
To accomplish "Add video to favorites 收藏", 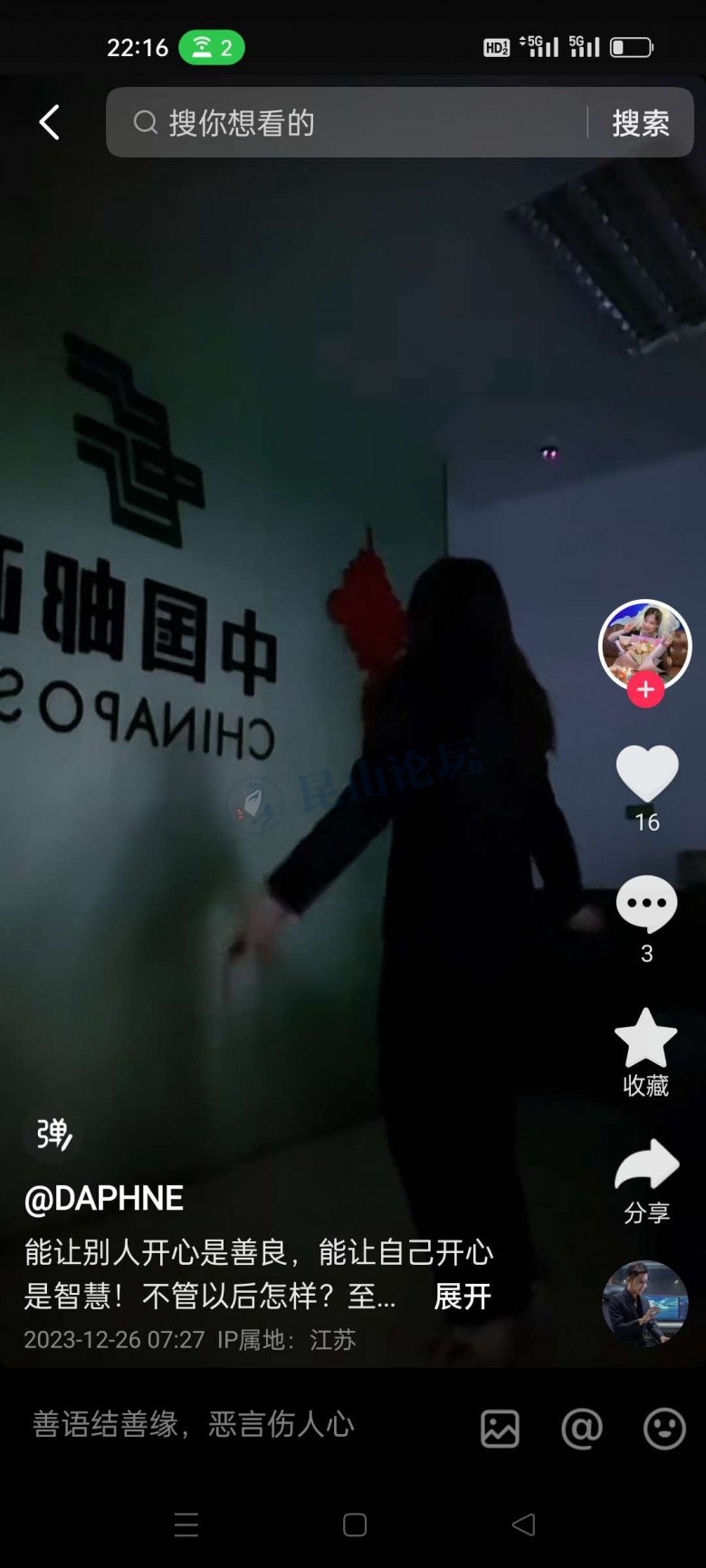I will (646, 1041).
